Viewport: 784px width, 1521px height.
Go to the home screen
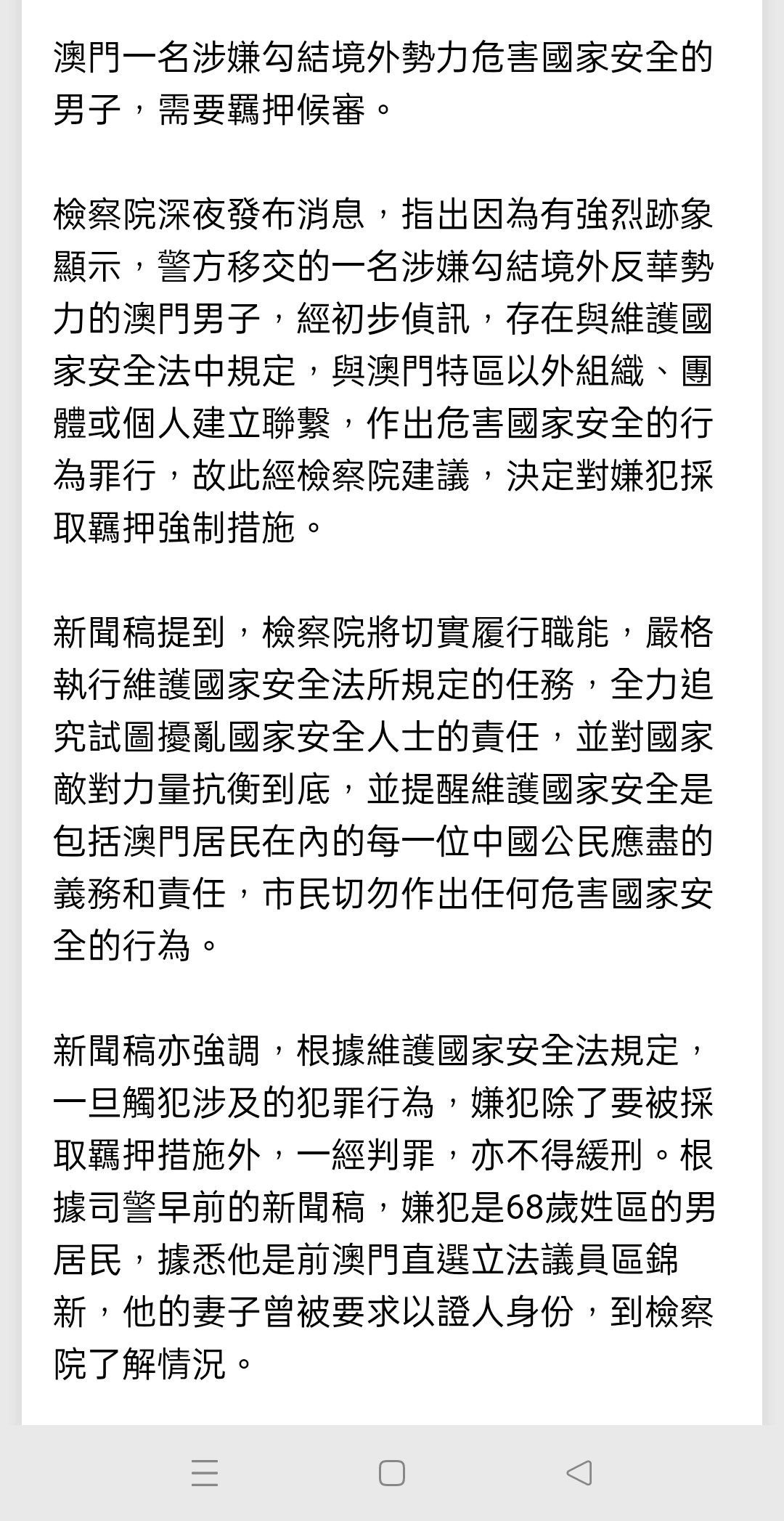click(392, 1473)
